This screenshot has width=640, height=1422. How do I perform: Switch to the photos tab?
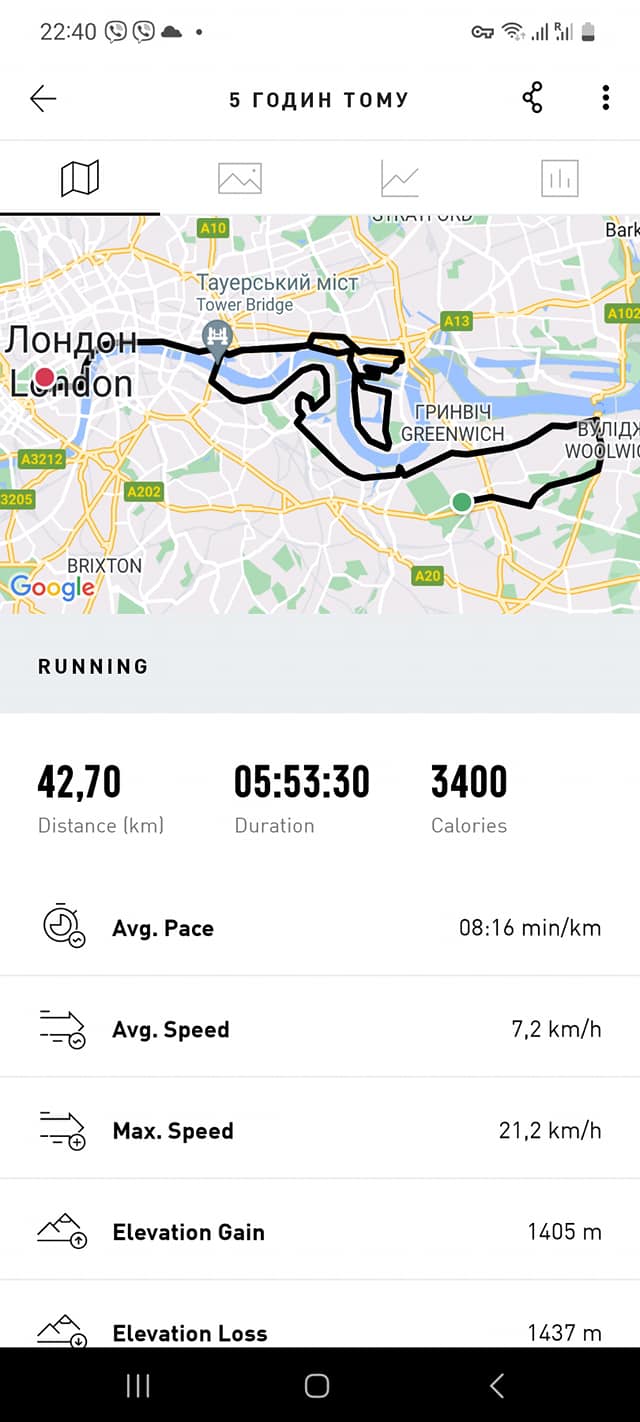pos(240,179)
